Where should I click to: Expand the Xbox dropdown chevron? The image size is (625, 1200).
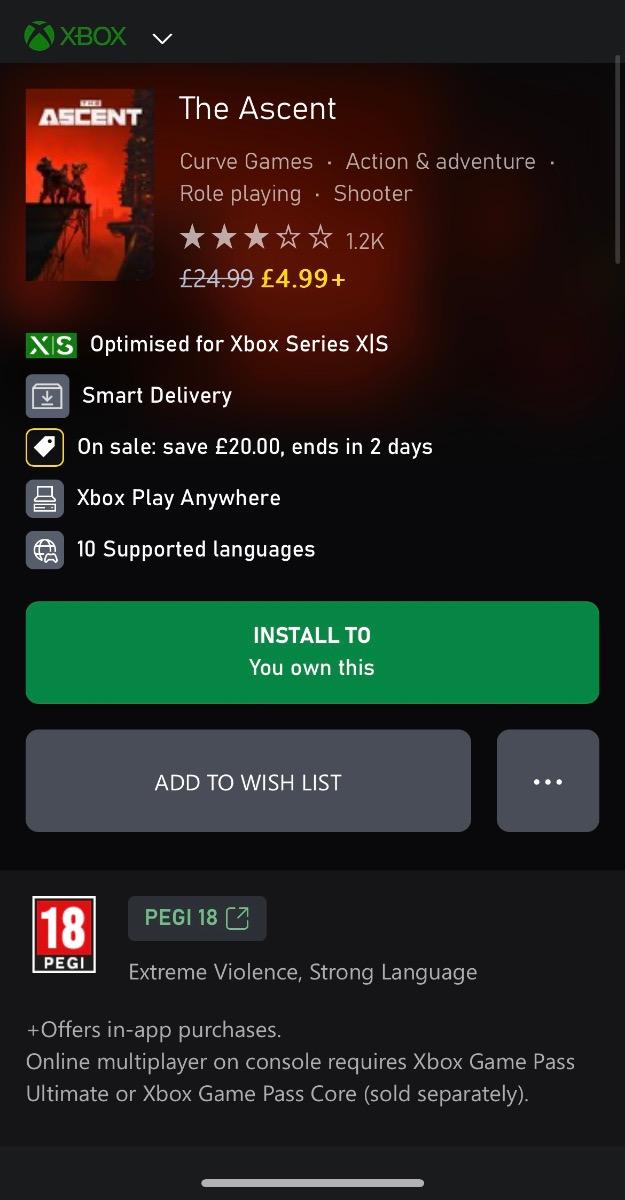(162, 39)
